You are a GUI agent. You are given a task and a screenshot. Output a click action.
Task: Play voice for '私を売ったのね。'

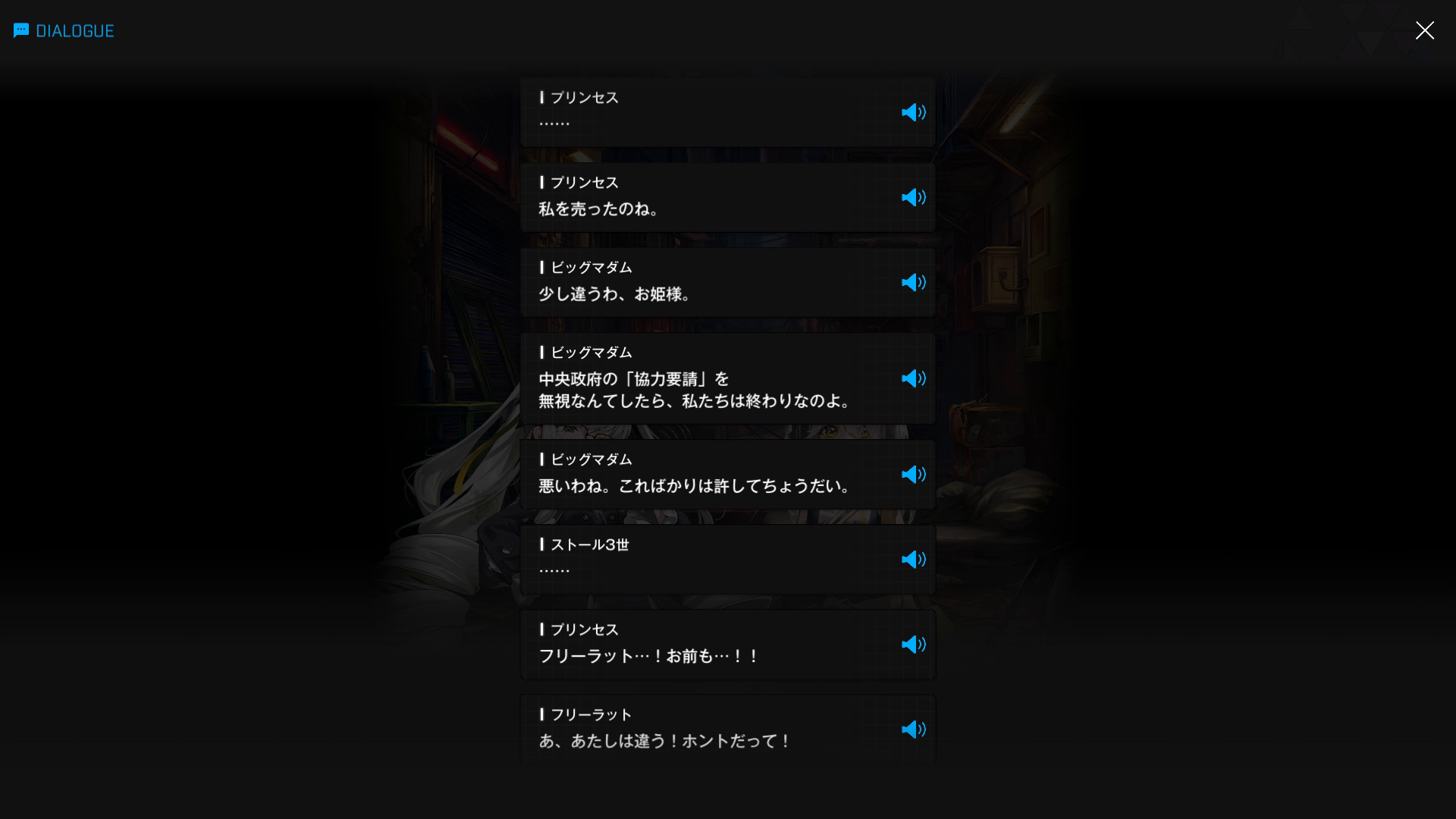[x=913, y=197]
